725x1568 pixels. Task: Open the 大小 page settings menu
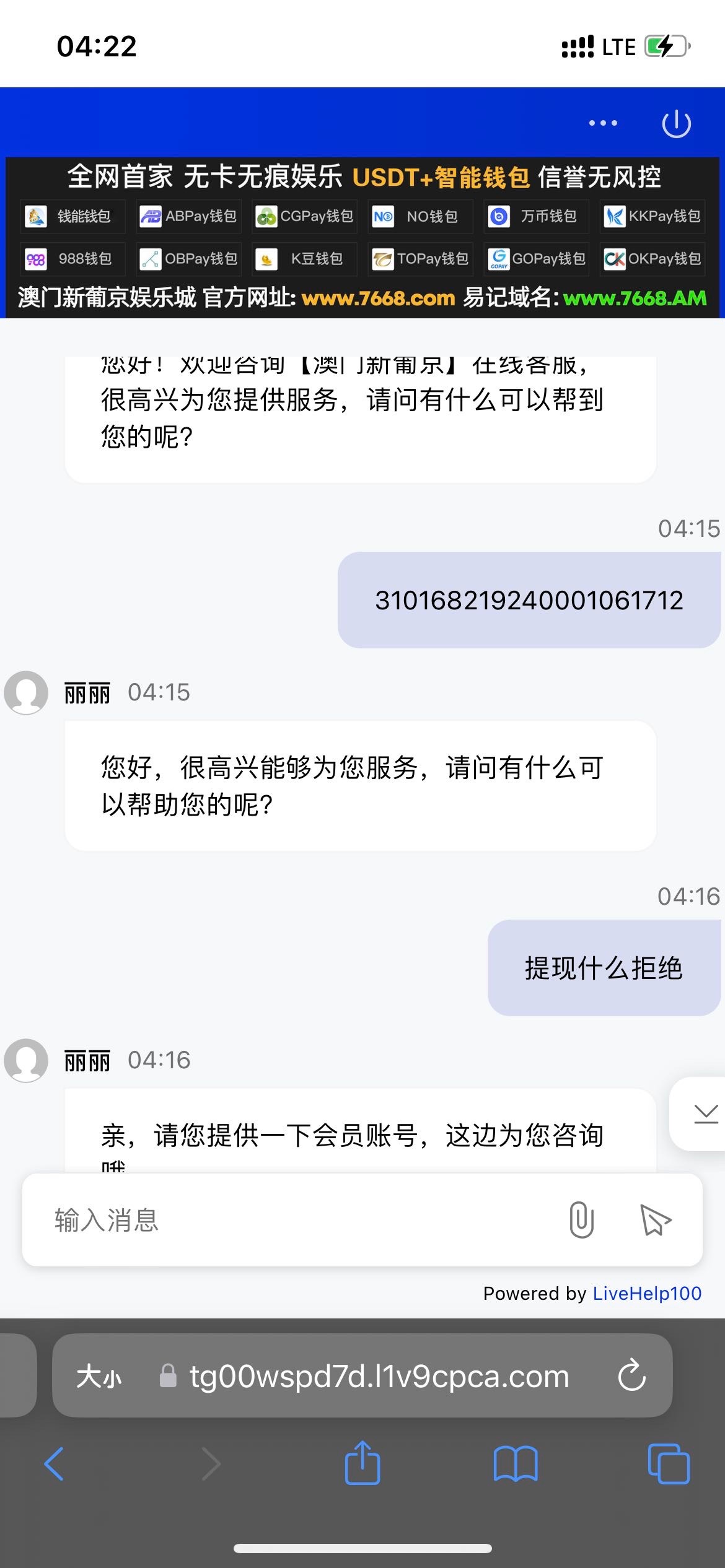[x=99, y=1377]
